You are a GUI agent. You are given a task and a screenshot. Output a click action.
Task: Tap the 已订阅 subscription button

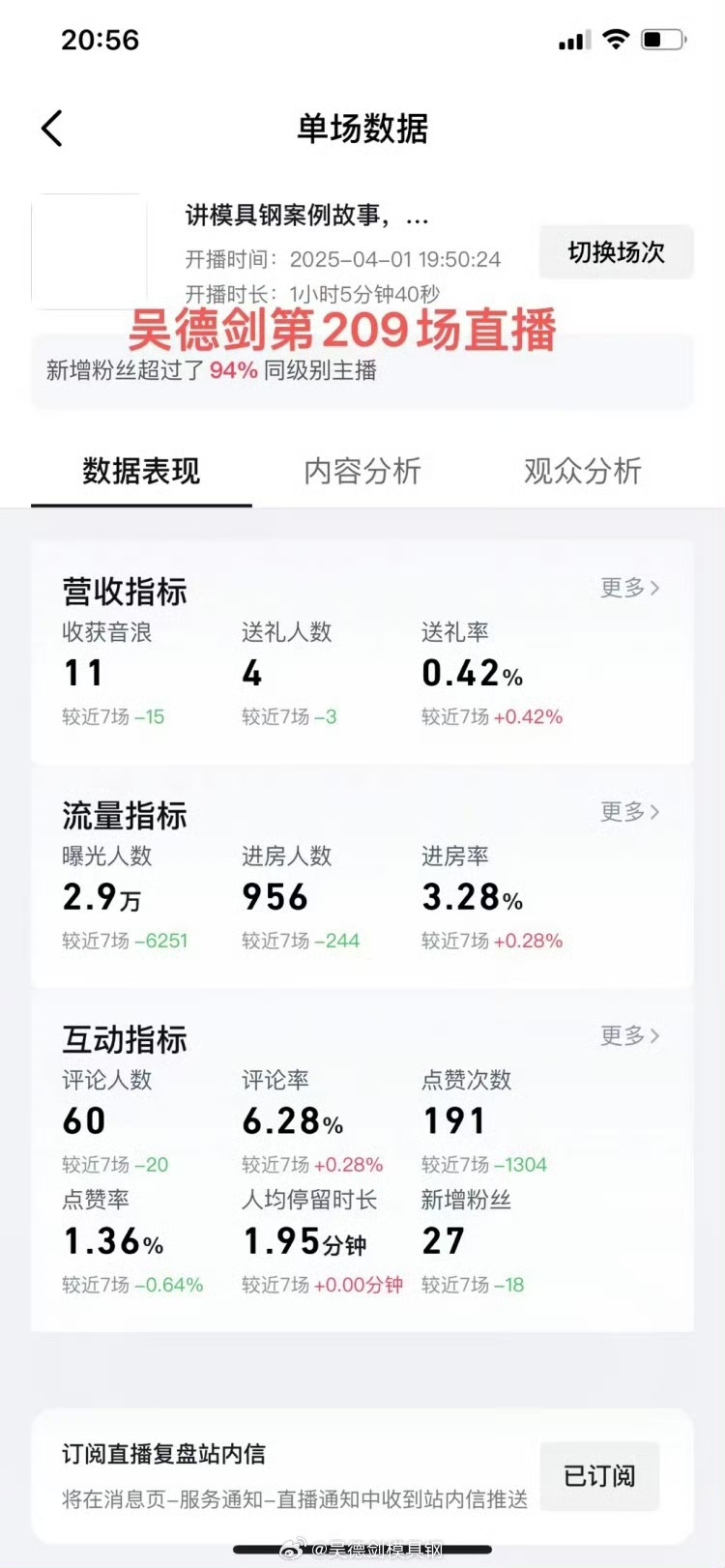click(599, 1476)
